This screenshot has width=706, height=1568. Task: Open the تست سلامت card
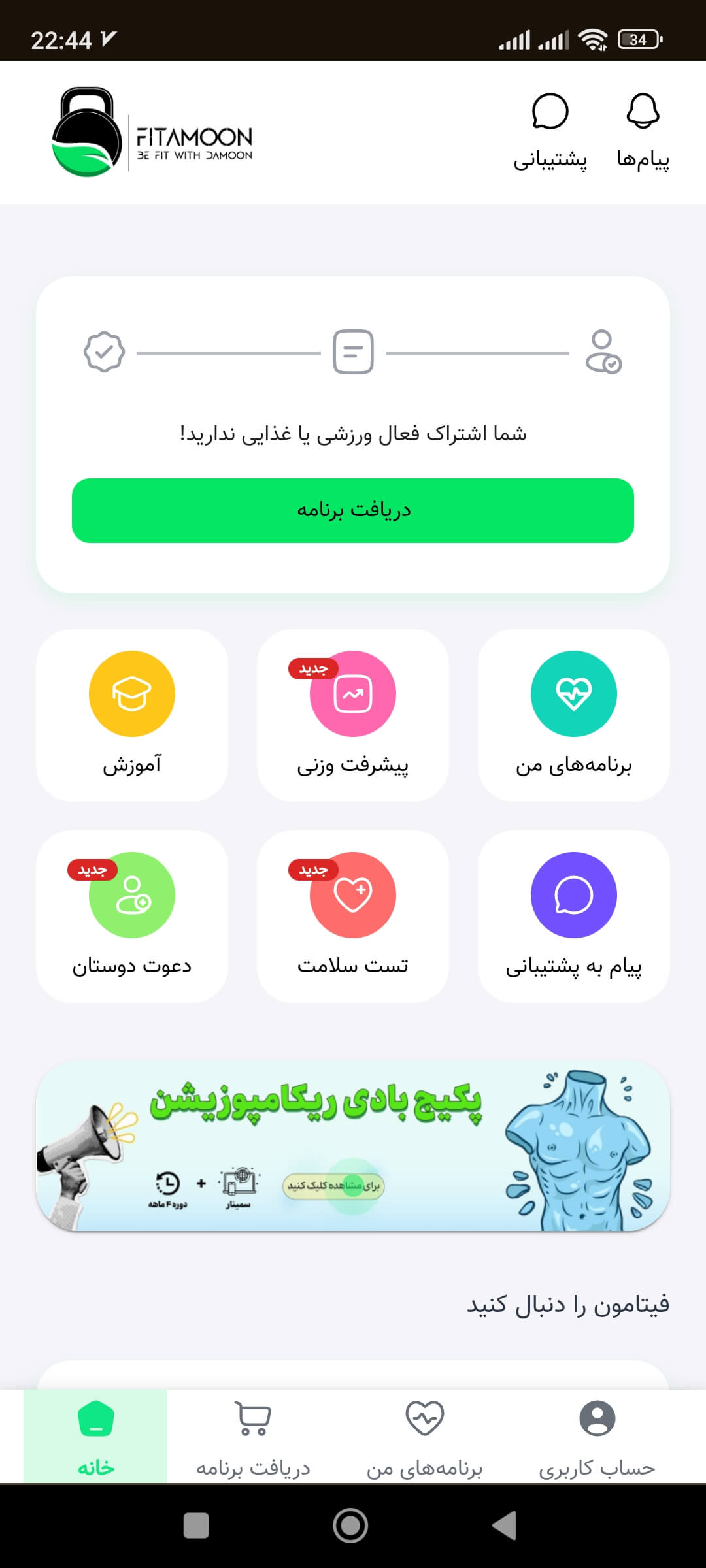(353, 916)
